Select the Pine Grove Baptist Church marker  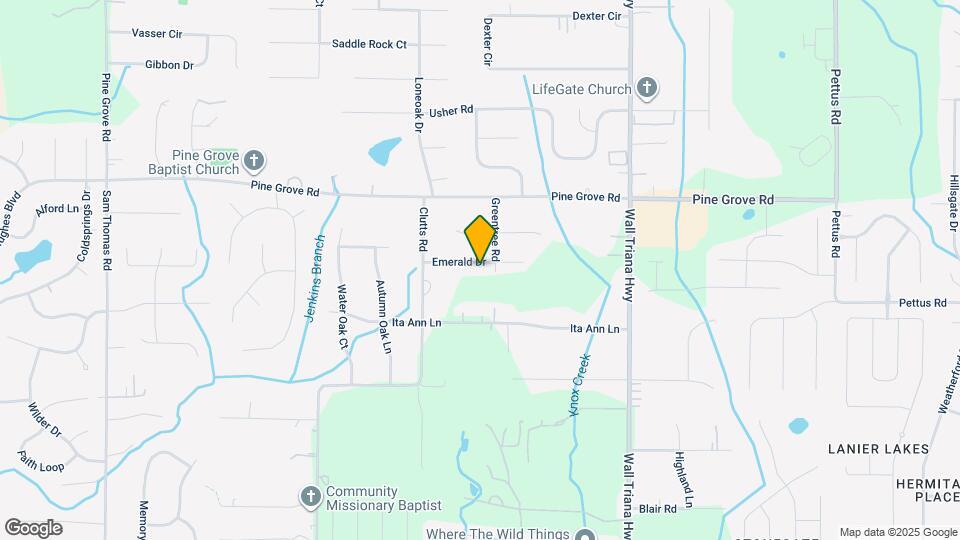pyautogui.click(x=254, y=160)
